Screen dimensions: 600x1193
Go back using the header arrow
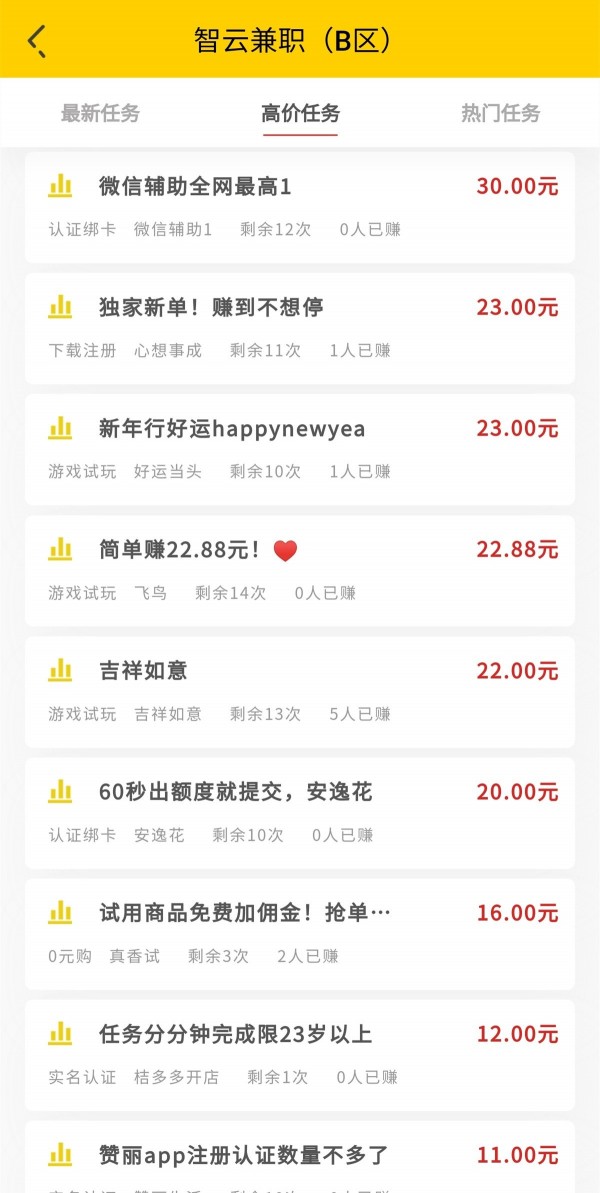coord(37,41)
